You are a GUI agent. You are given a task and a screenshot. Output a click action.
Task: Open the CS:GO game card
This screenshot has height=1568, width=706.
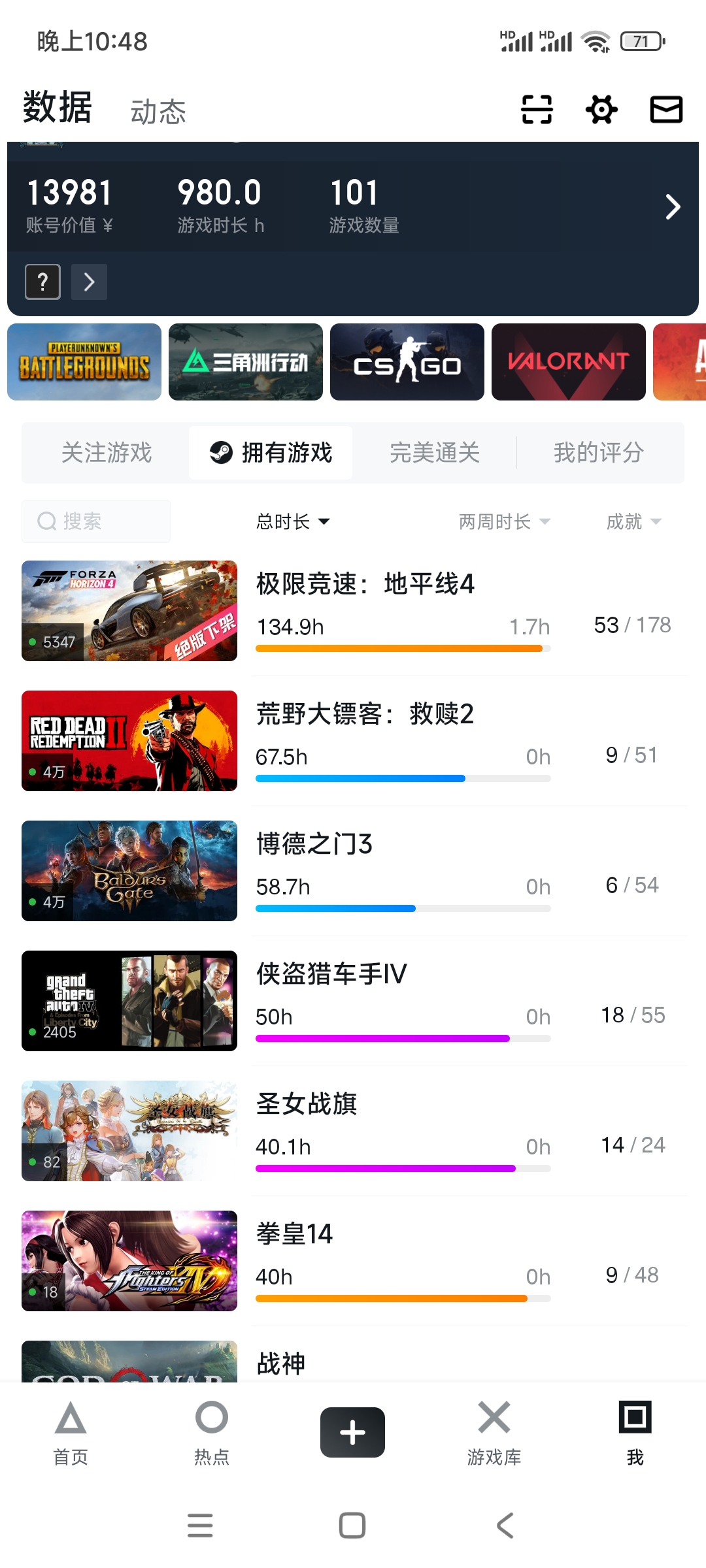click(x=407, y=362)
